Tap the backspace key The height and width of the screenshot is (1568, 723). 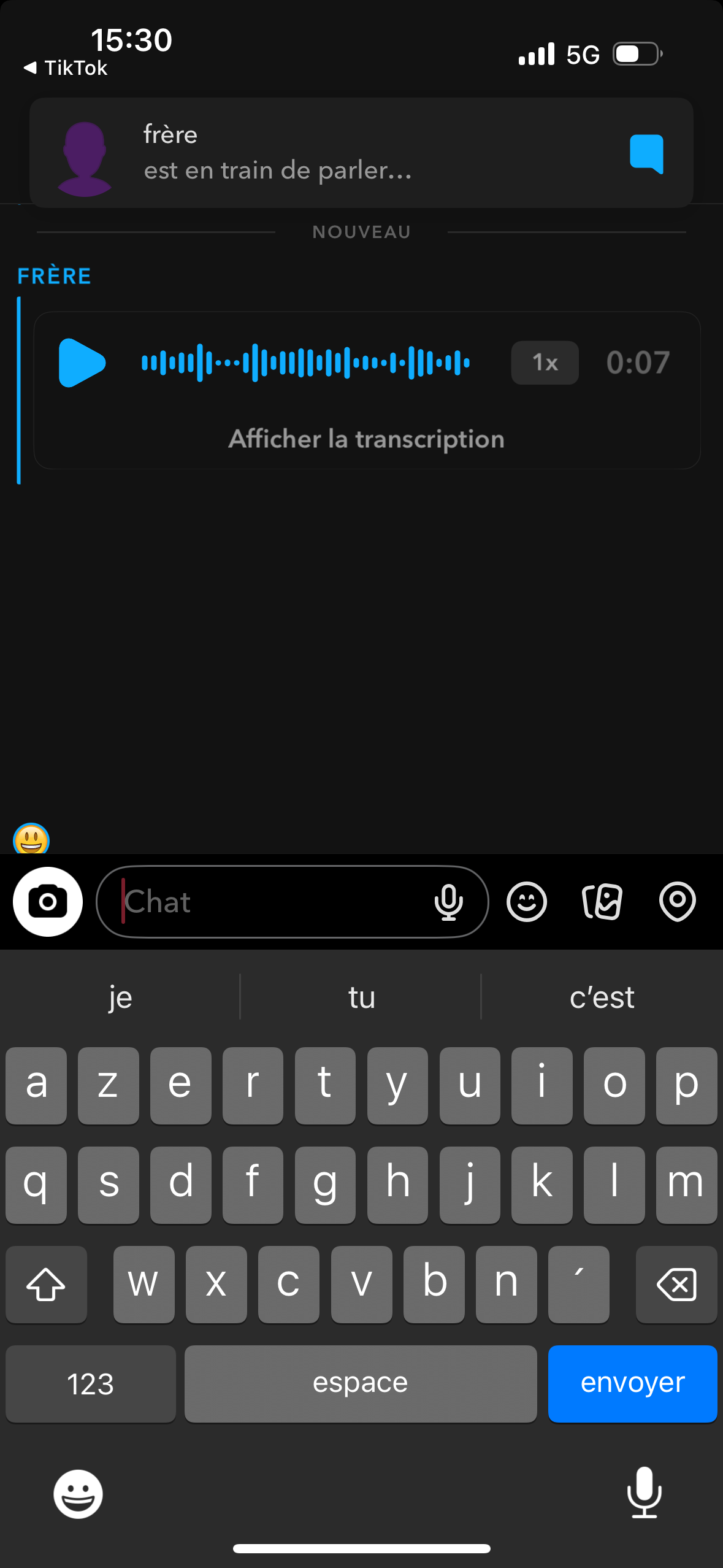(676, 1284)
